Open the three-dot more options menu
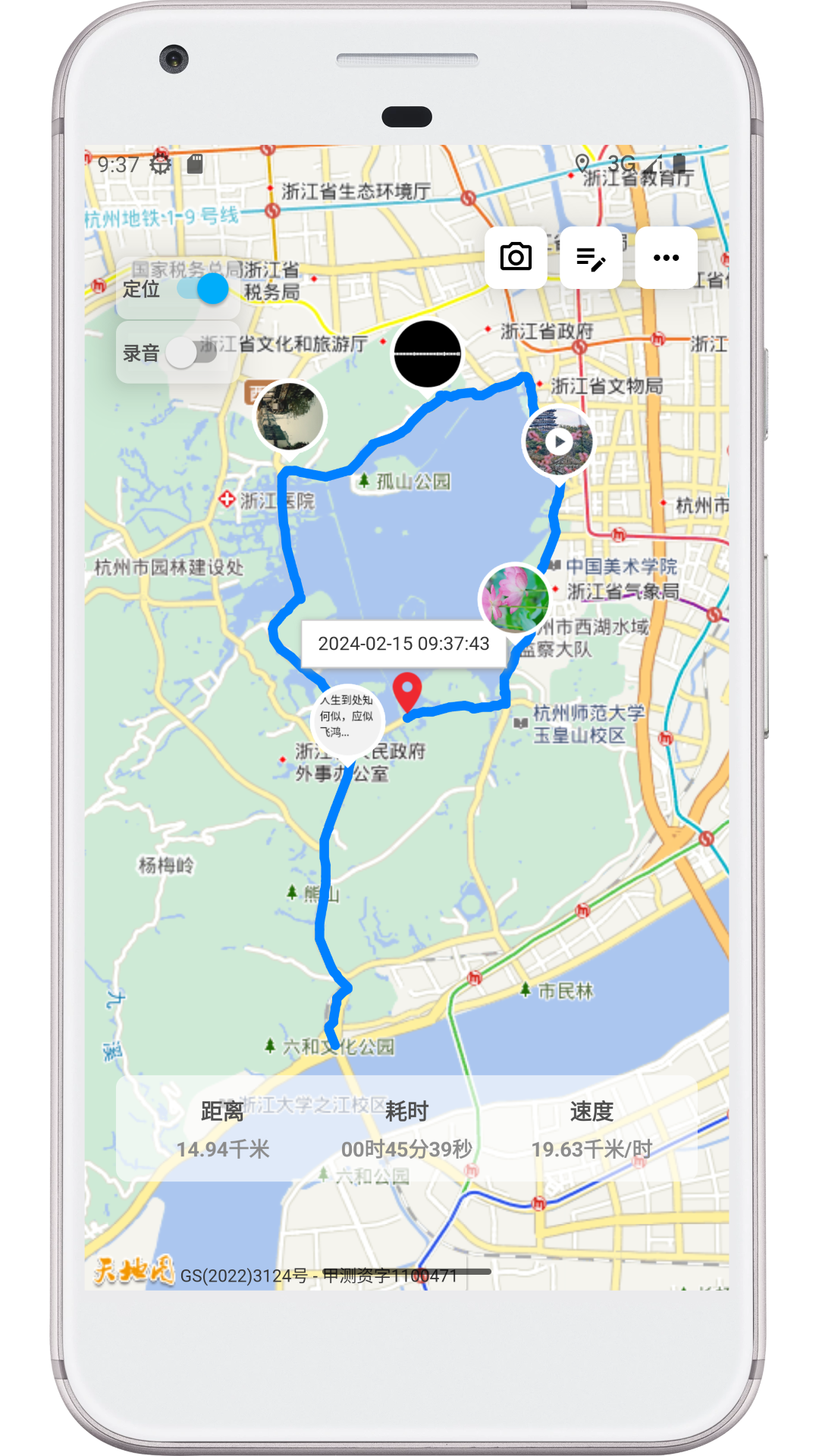This screenshot has height=1456, width=819. click(x=667, y=258)
